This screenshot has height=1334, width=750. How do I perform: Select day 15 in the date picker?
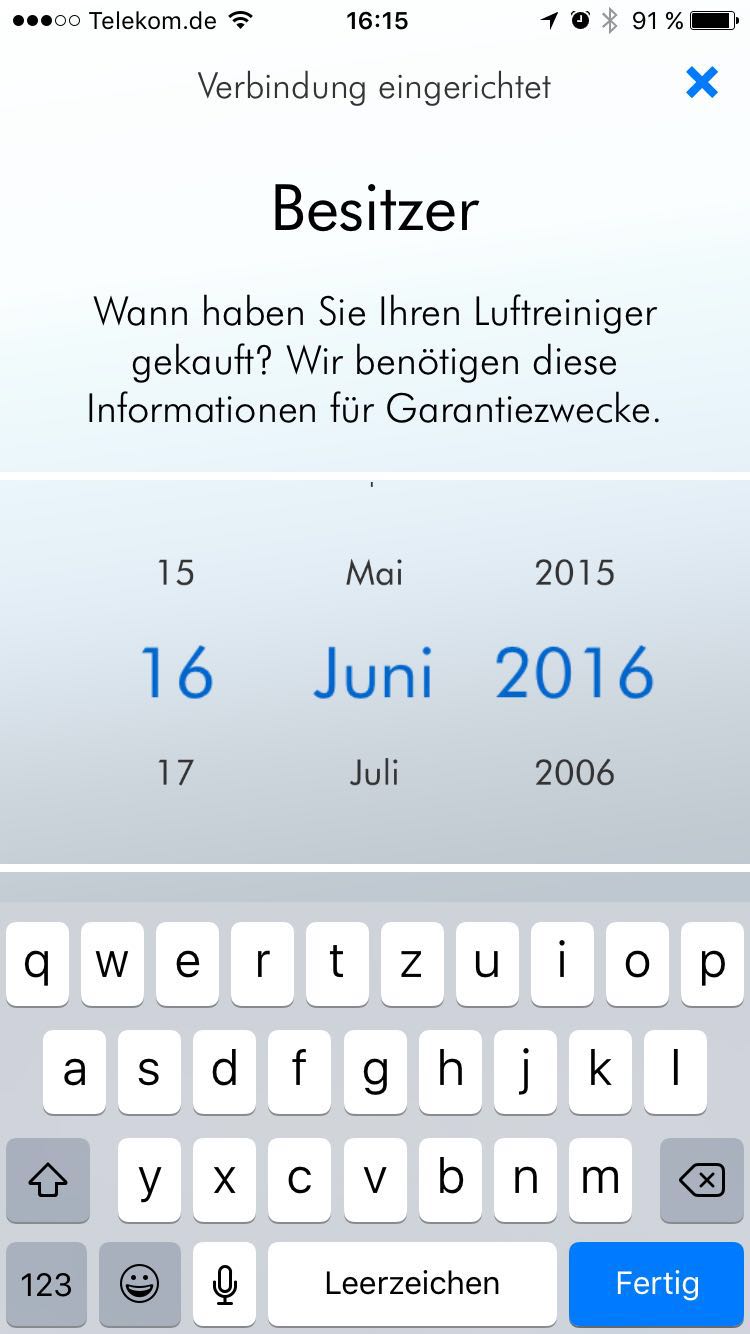(175, 573)
